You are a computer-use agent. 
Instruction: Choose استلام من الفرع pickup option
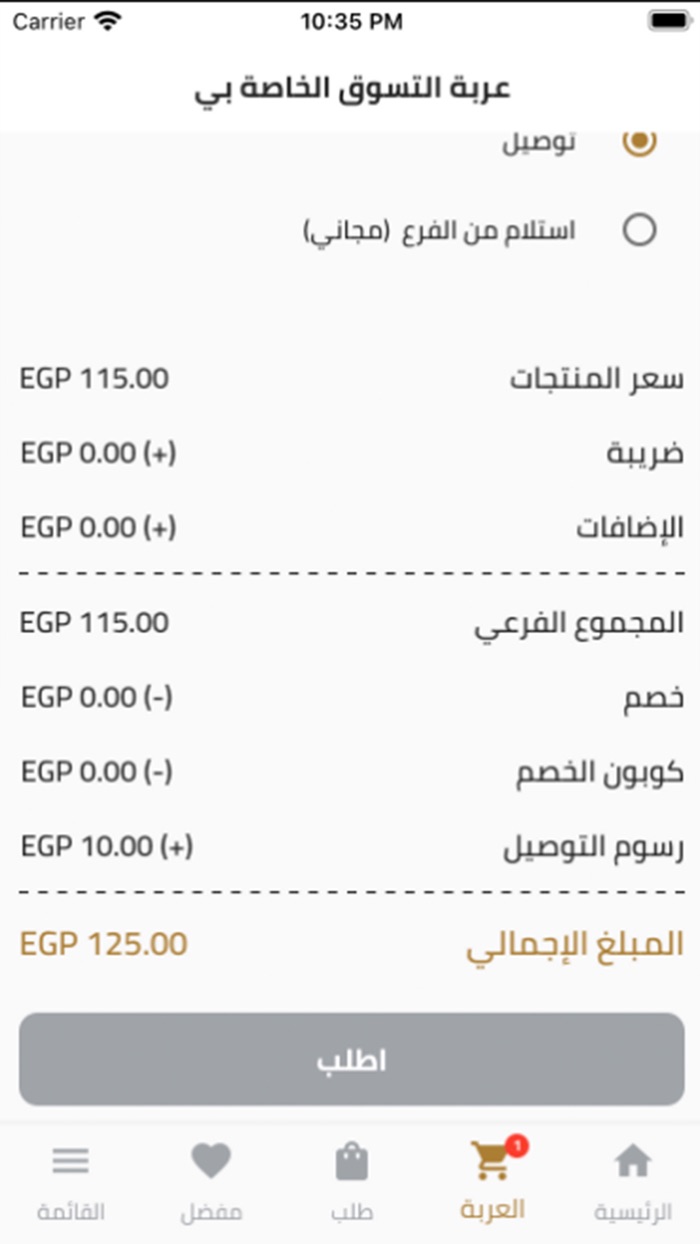click(x=639, y=230)
